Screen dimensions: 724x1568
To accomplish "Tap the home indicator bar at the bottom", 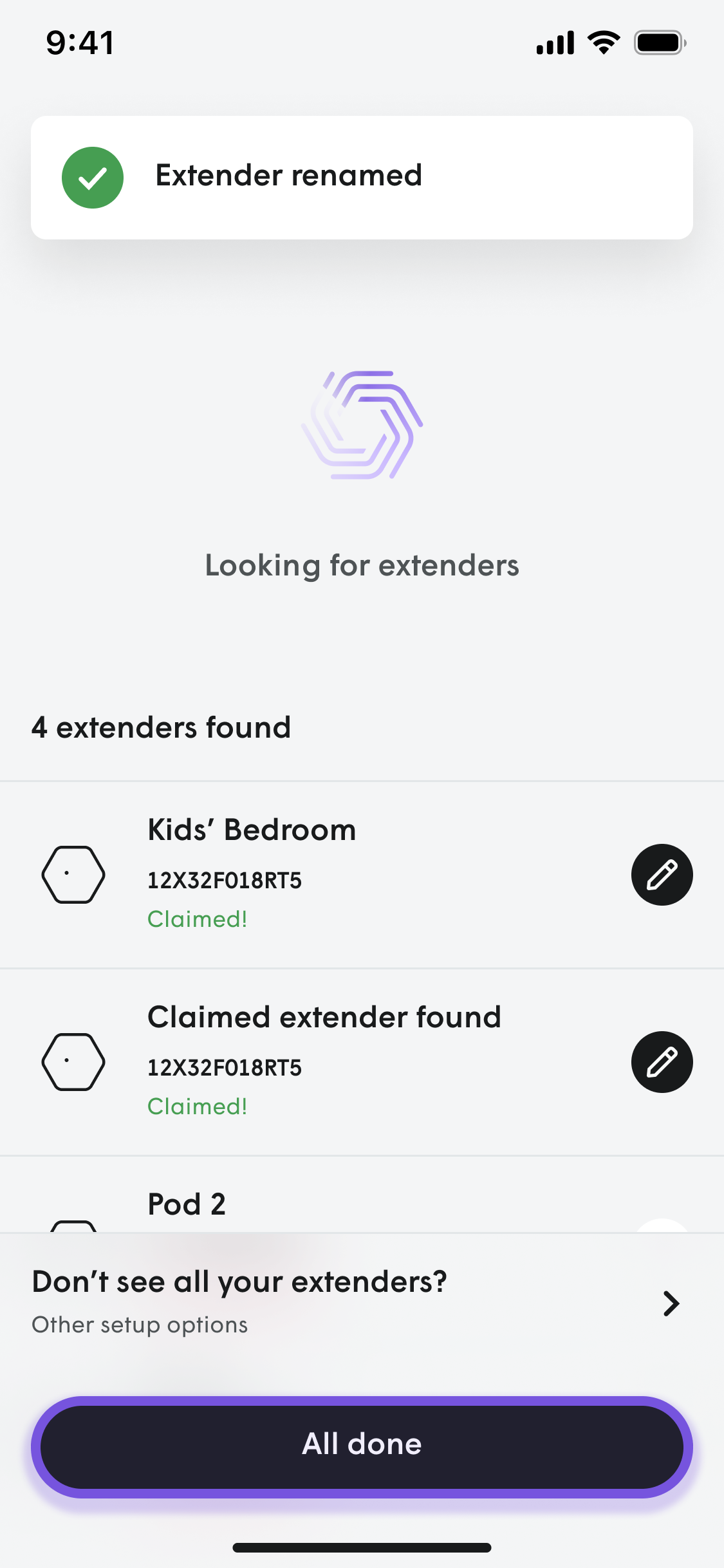I will pyautogui.click(x=362, y=1547).
